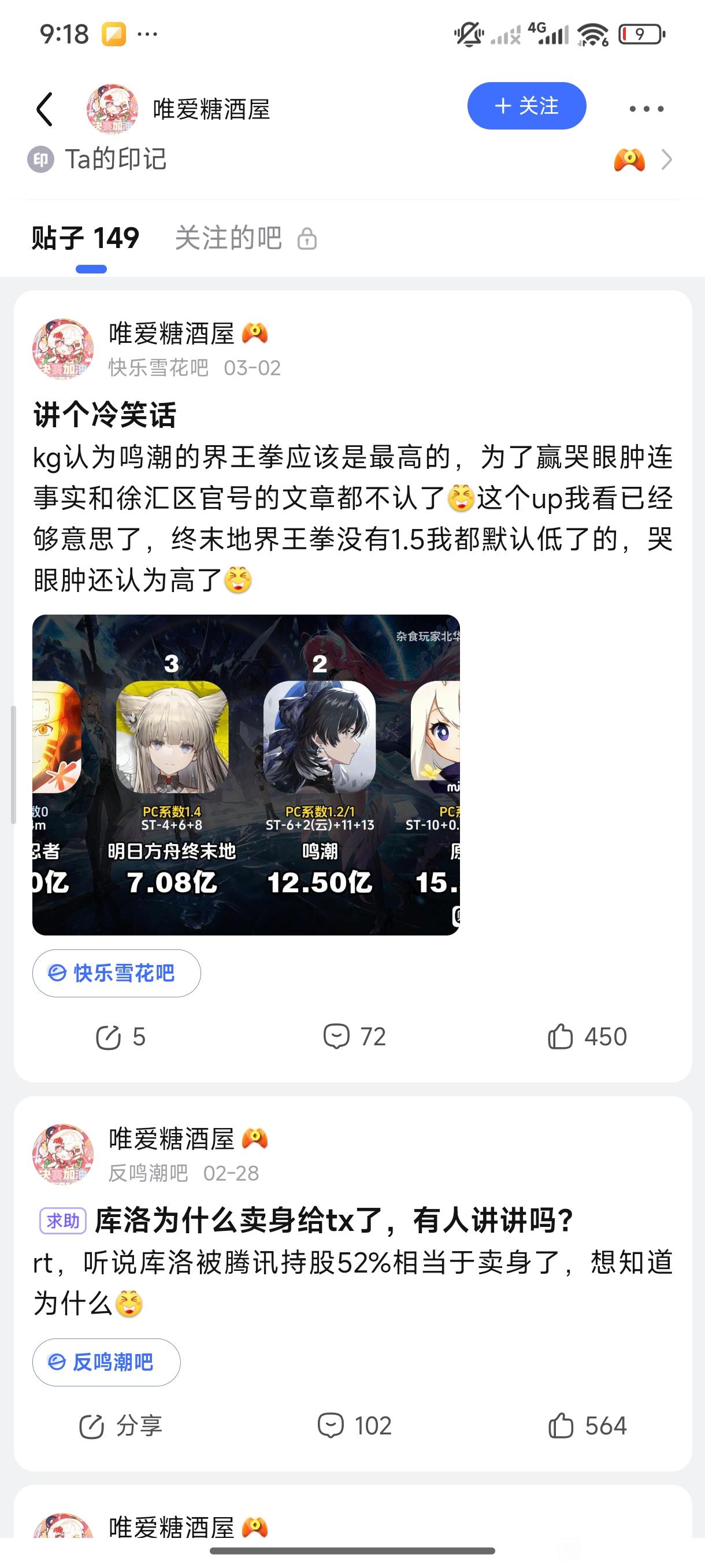Image resolution: width=705 pixels, height=1568 pixels.
Task: Open the post titled 讲个冷笑话
Action: [105, 415]
